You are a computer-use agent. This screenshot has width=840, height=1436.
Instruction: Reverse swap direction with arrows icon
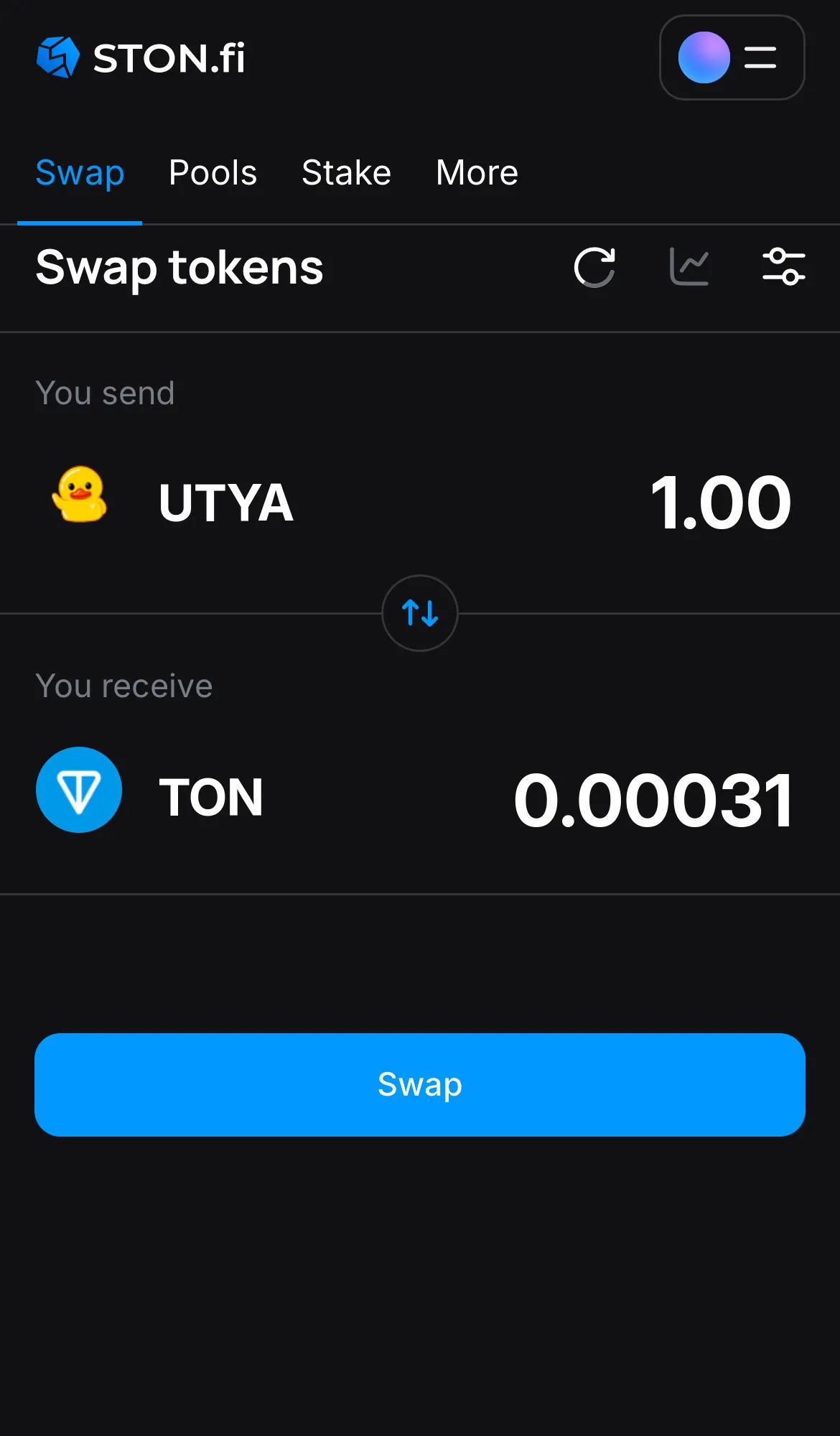click(419, 614)
